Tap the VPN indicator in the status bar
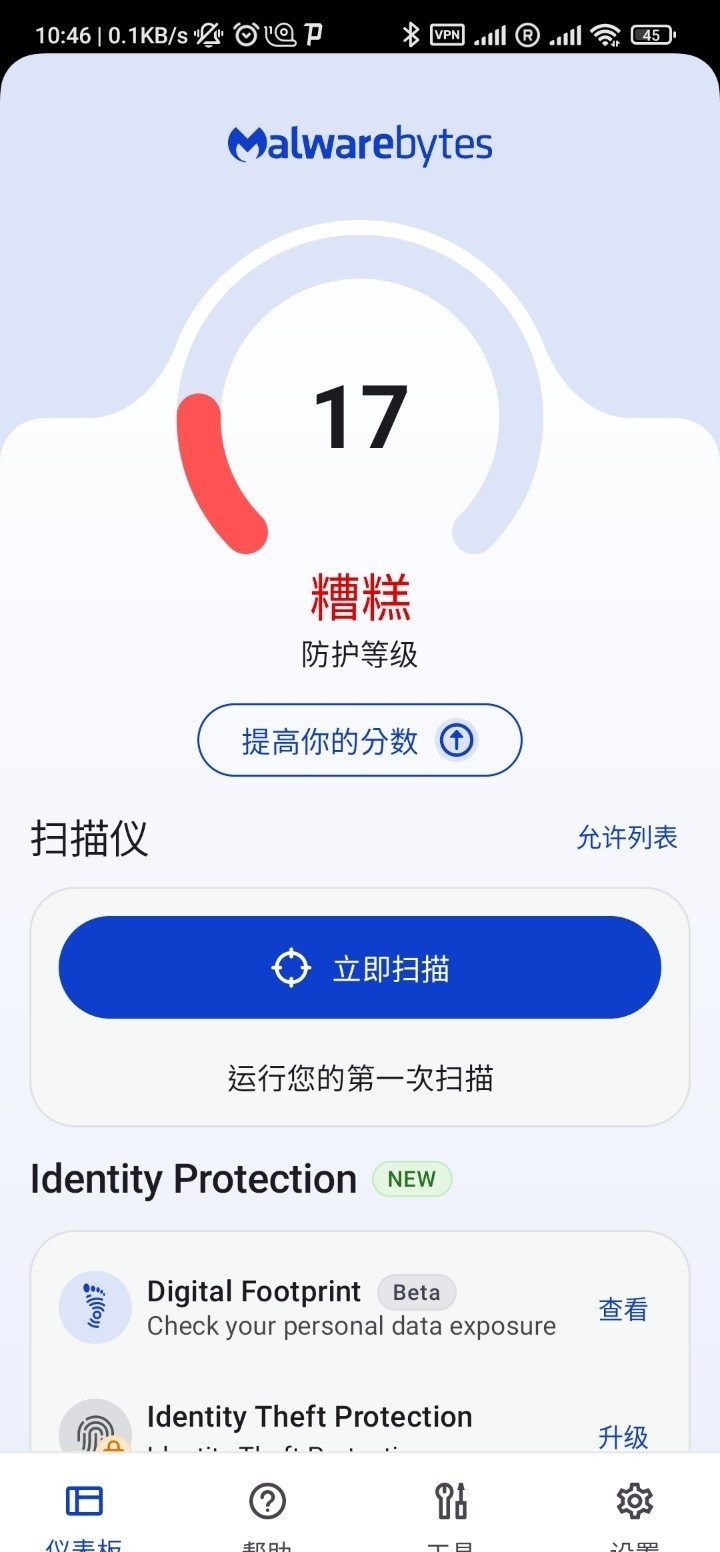Viewport: 720px width, 1552px height. point(447,33)
